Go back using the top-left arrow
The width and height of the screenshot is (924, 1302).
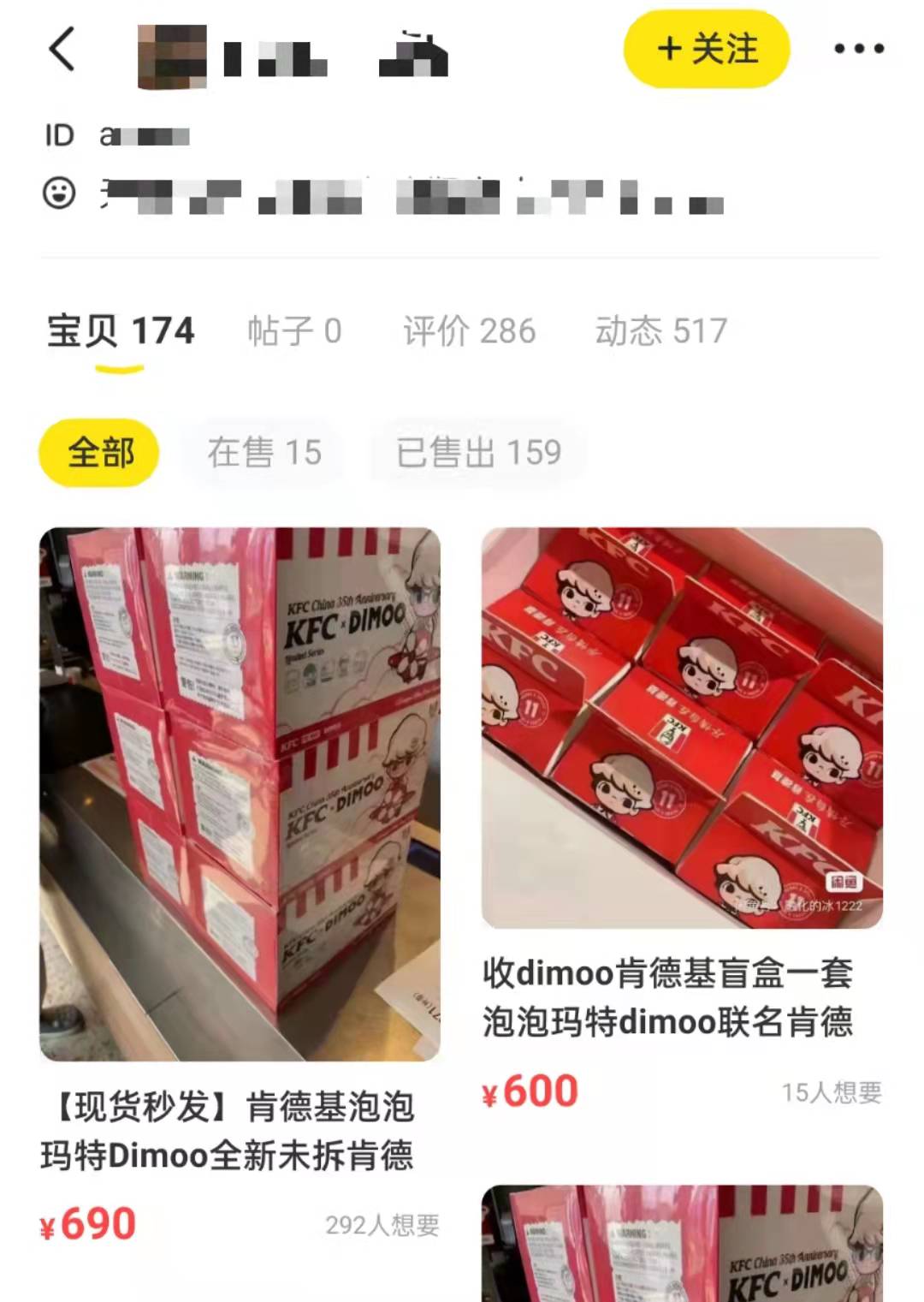pos(62,49)
